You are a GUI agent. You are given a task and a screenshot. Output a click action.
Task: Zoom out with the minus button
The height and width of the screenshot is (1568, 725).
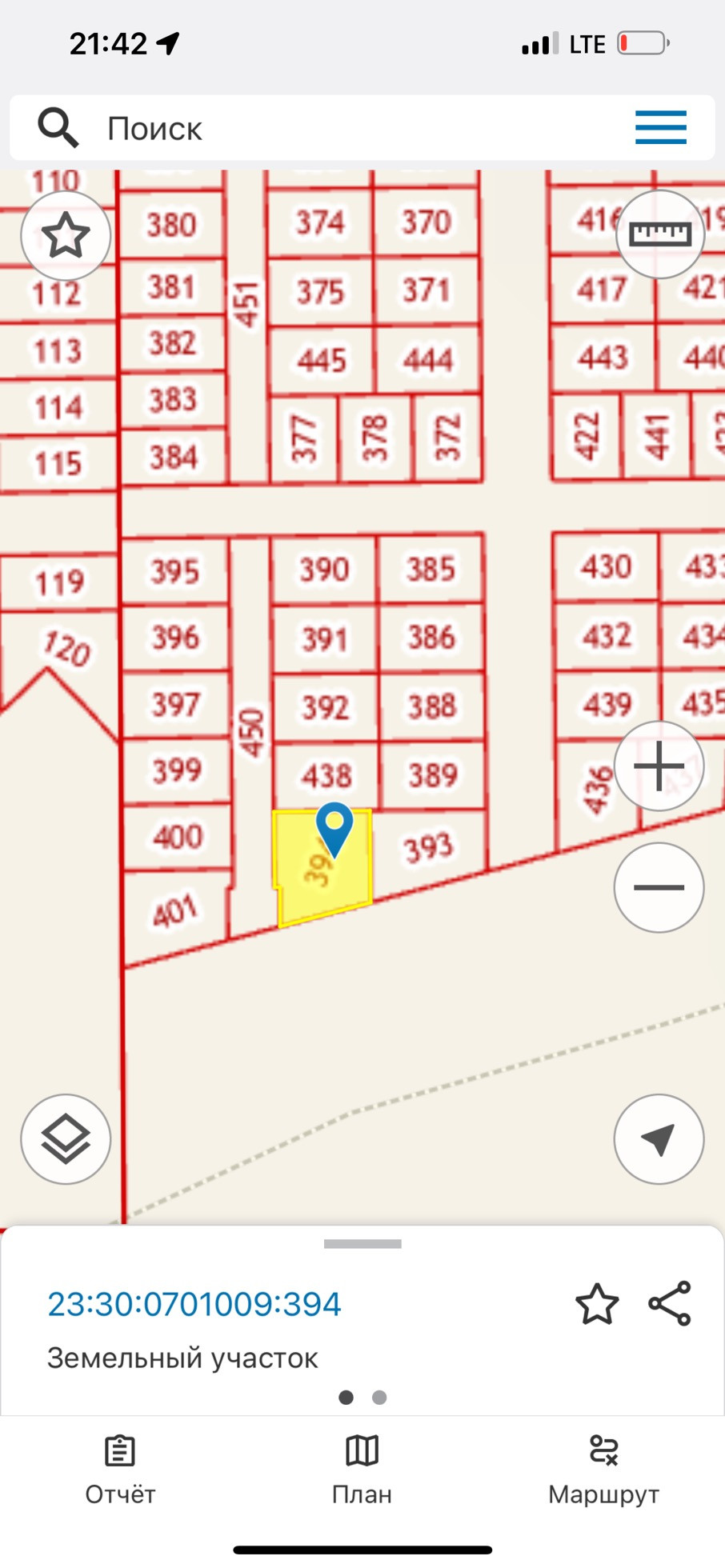[659, 887]
